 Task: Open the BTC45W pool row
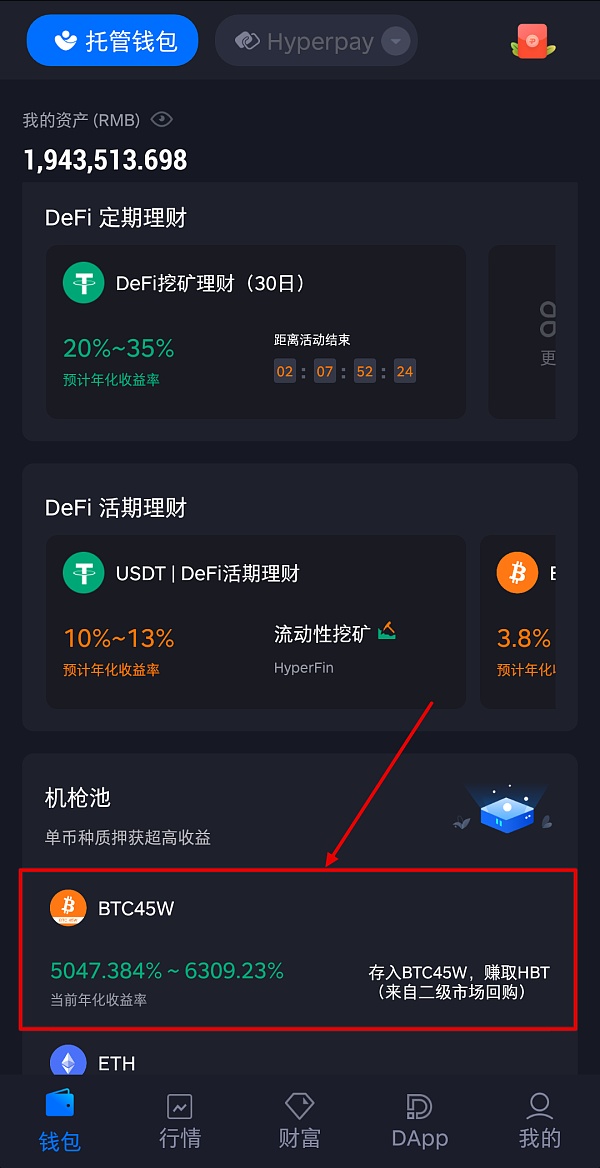pyautogui.click(x=298, y=948)
